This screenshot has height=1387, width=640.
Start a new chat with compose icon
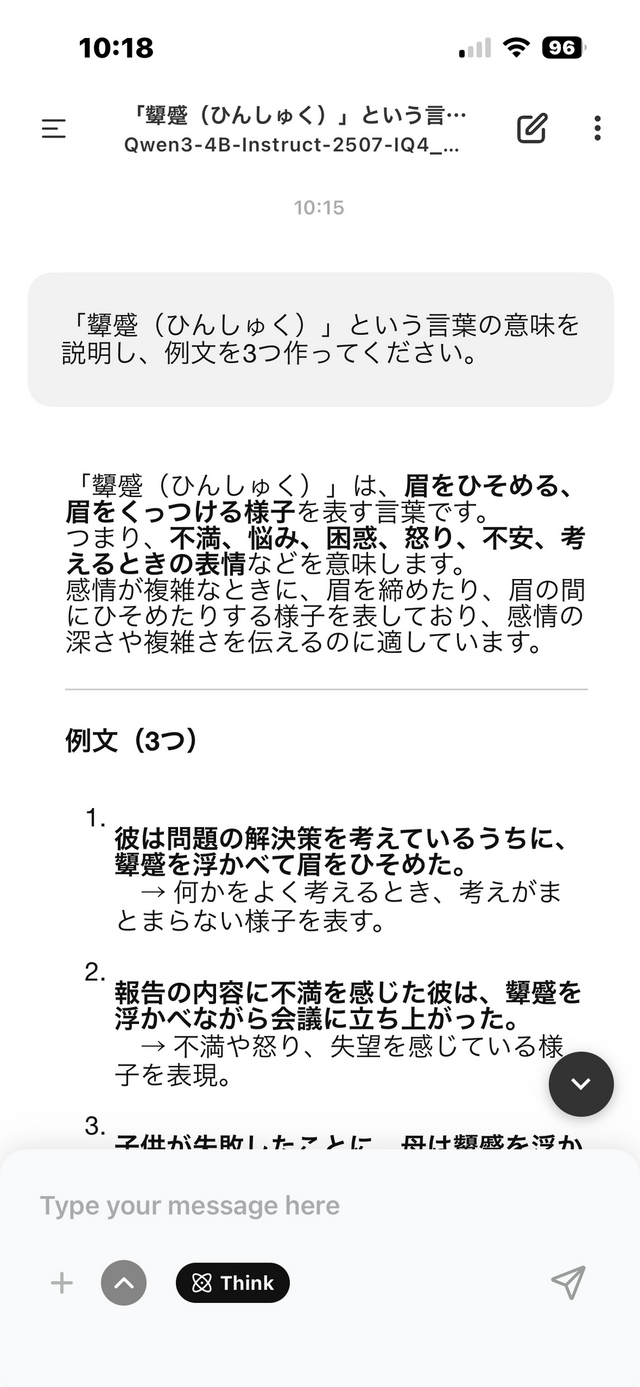click(x=532, y=128)
